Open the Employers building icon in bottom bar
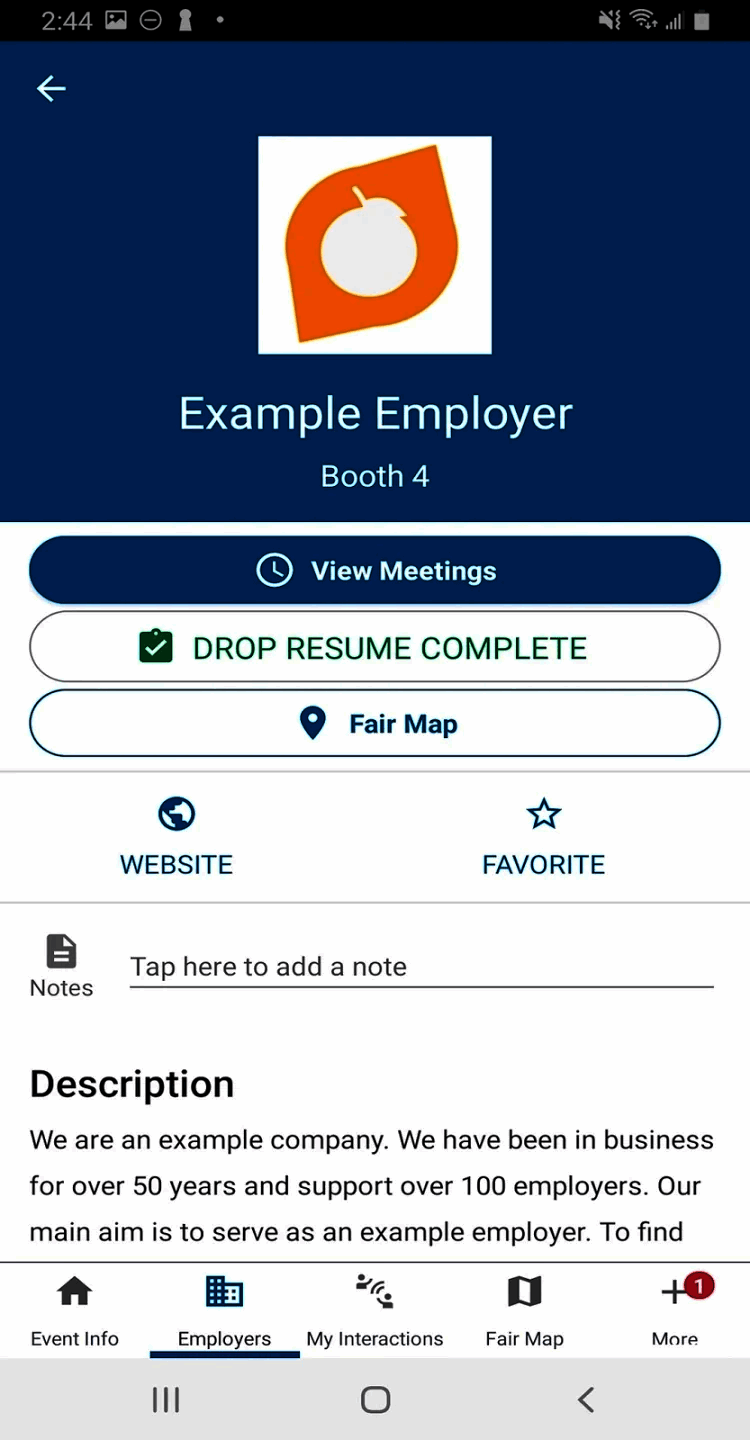This screenshot has height=1440, width=750. [x=224, y=1291]
